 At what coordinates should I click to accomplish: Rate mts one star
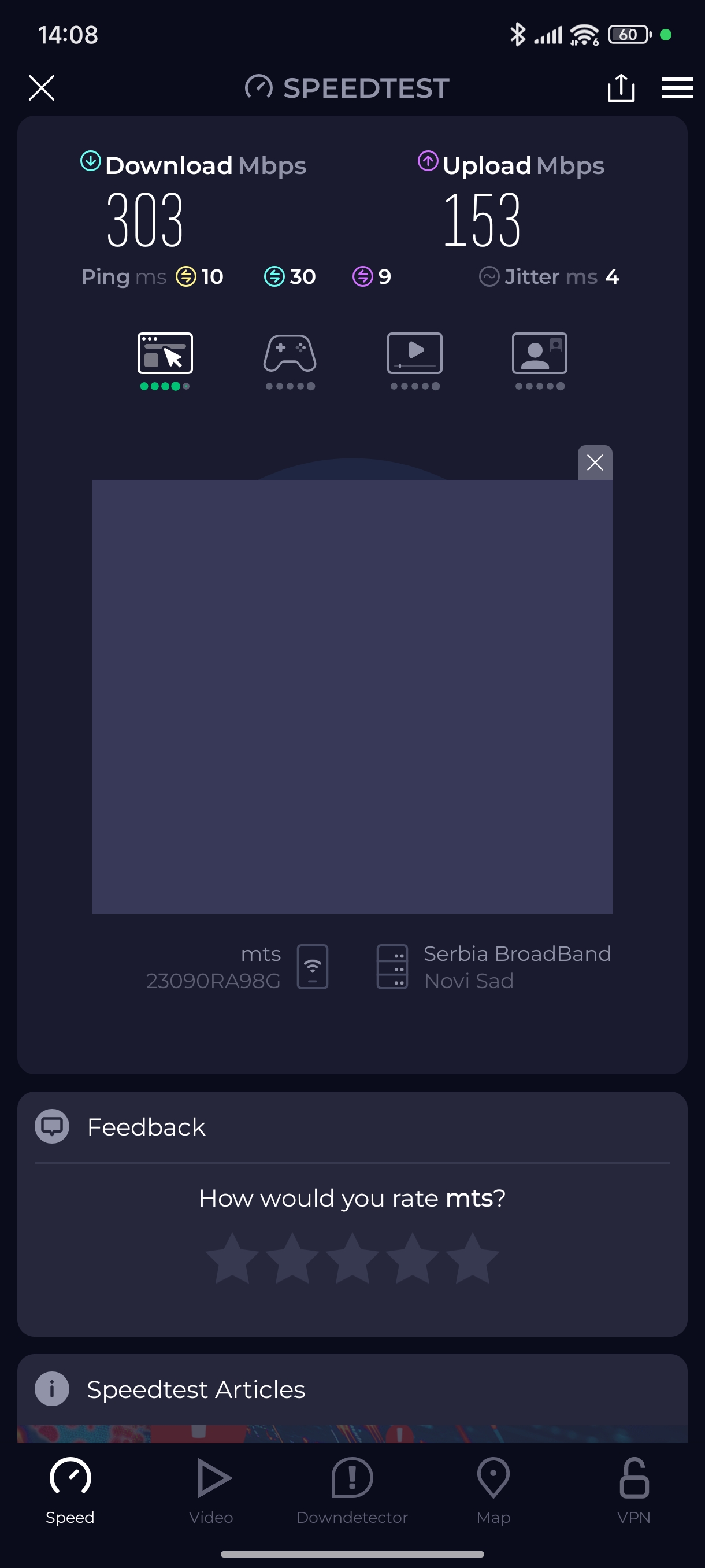(x=232, y=1258)
